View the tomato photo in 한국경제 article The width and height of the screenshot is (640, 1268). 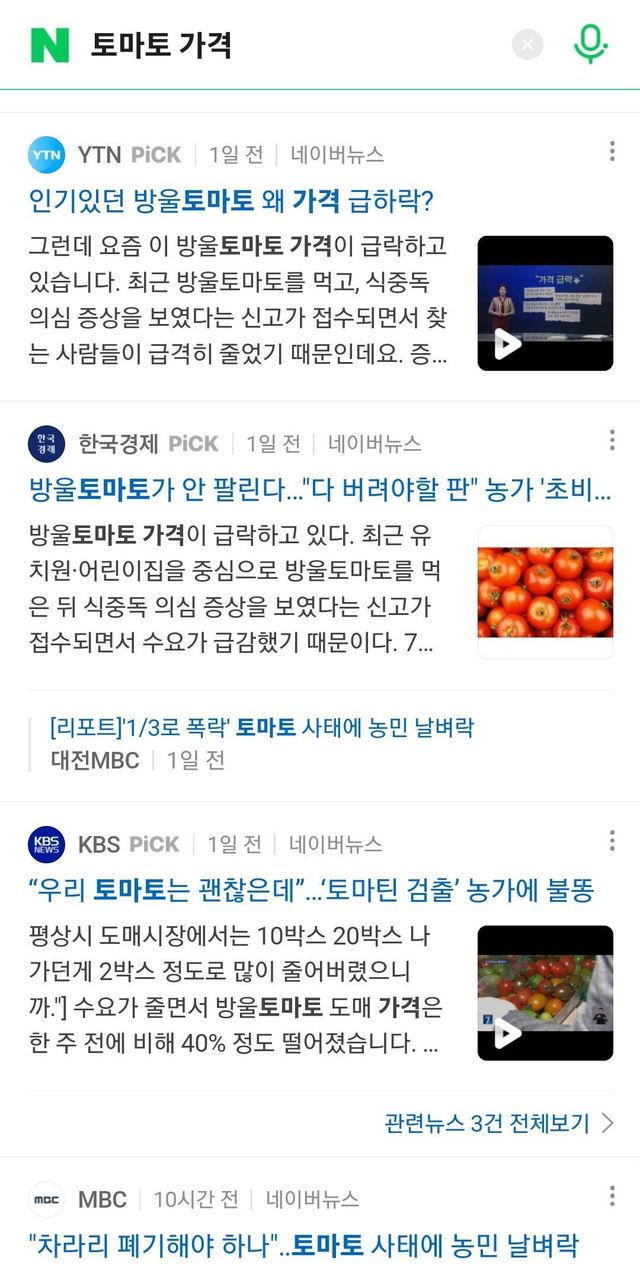coord(544,592)
